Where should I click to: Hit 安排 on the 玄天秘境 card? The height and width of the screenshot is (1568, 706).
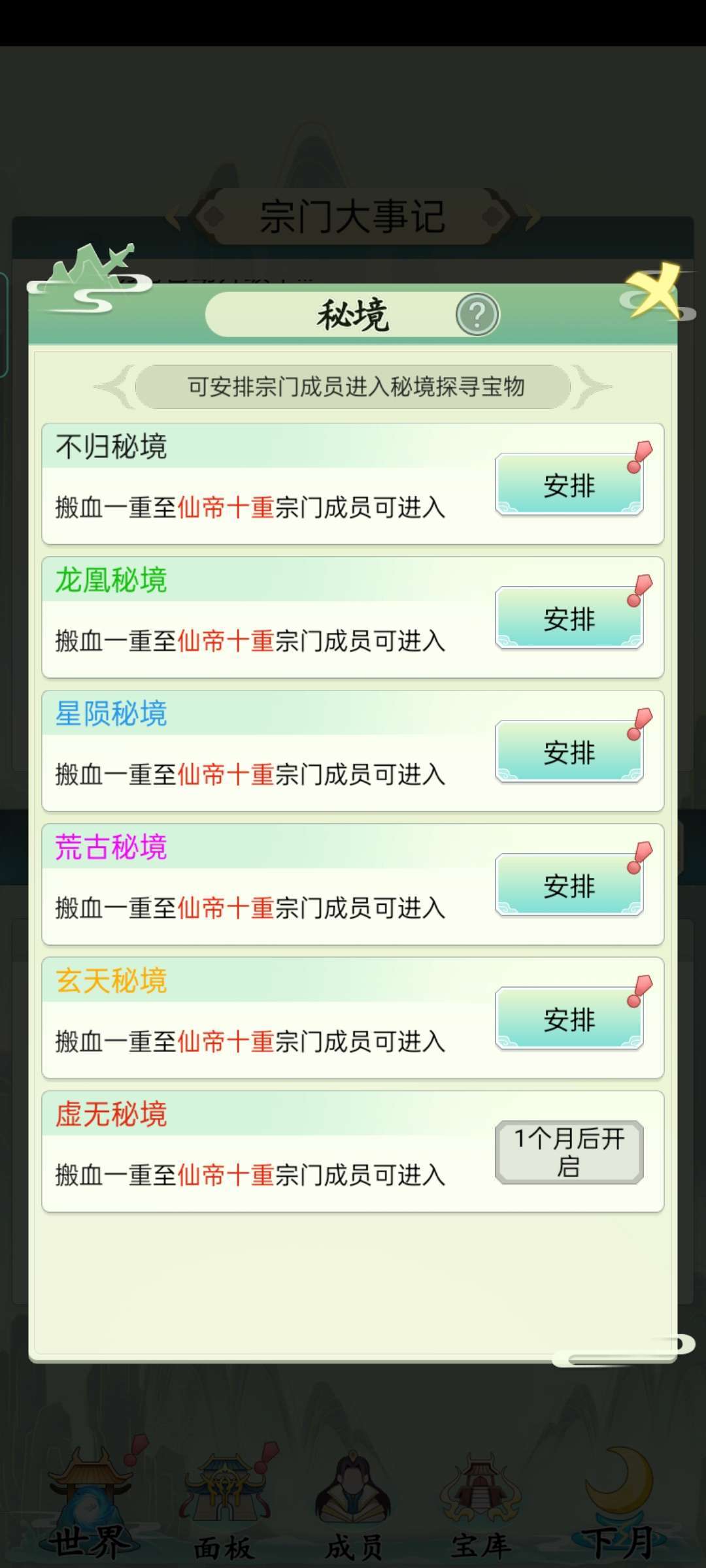569,1019
